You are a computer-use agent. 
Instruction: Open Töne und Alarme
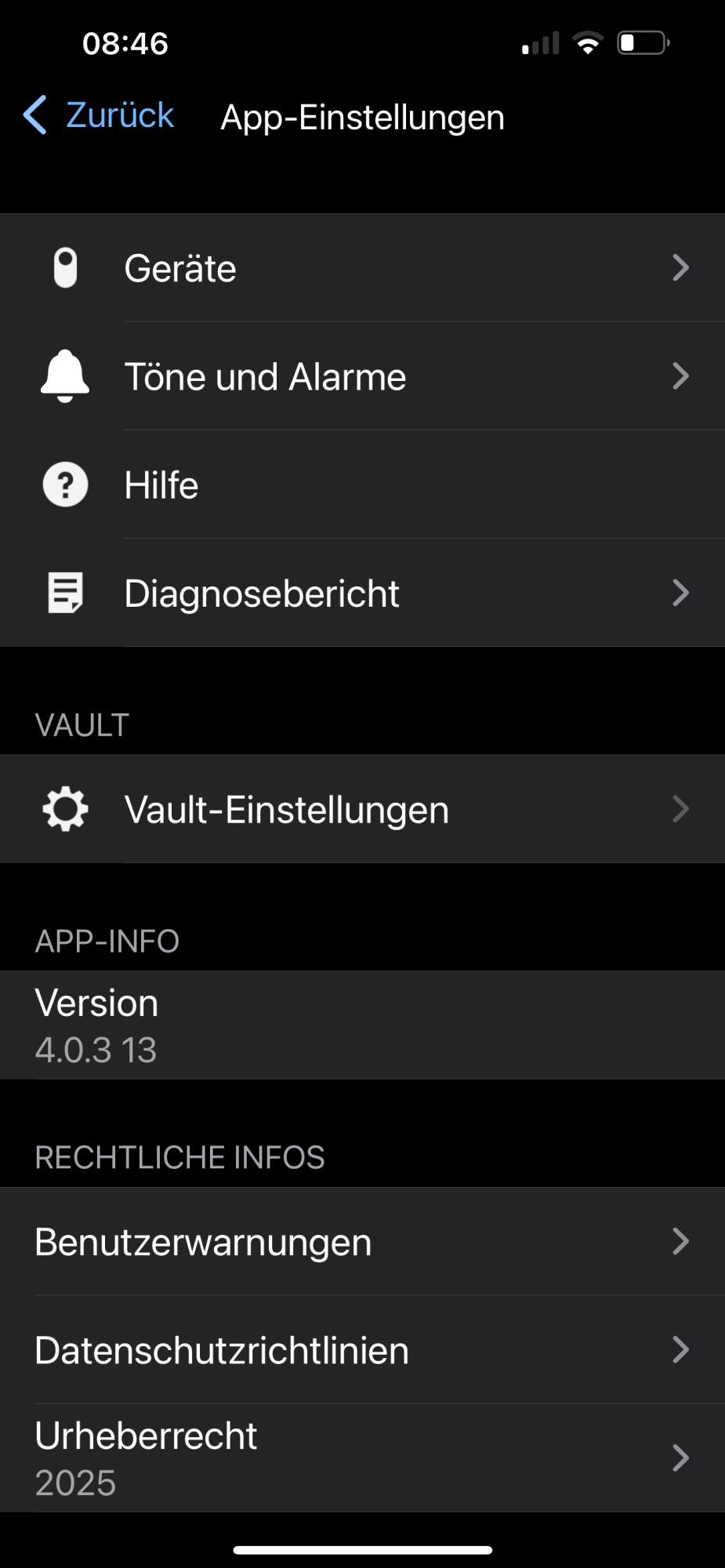(362, 376)
